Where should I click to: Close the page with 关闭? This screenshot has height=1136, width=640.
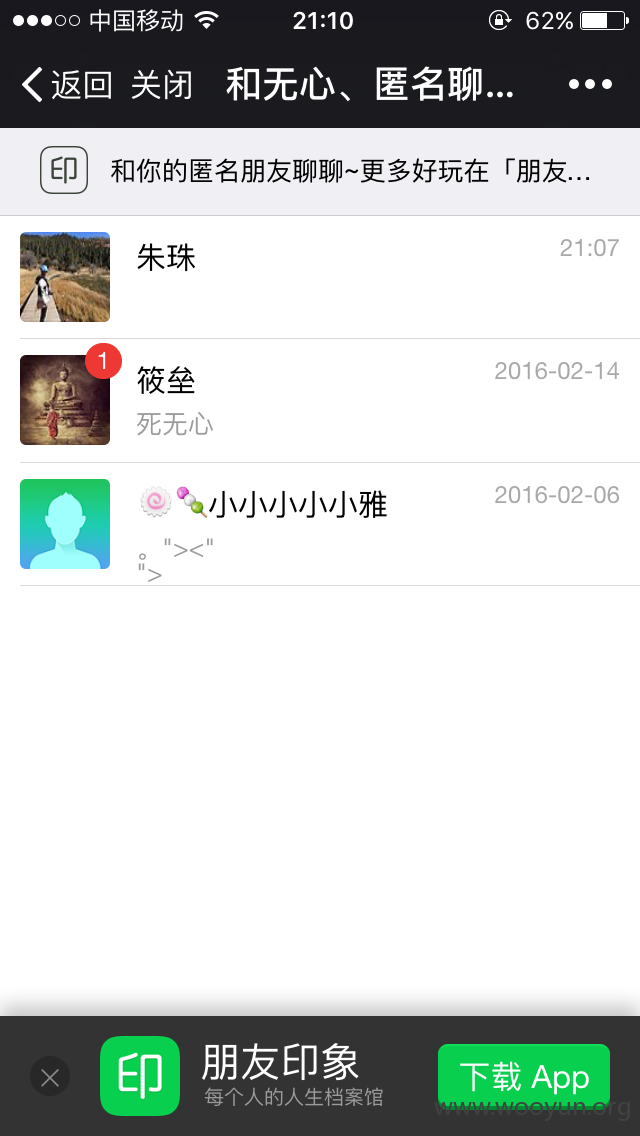[x=162, y=85]
